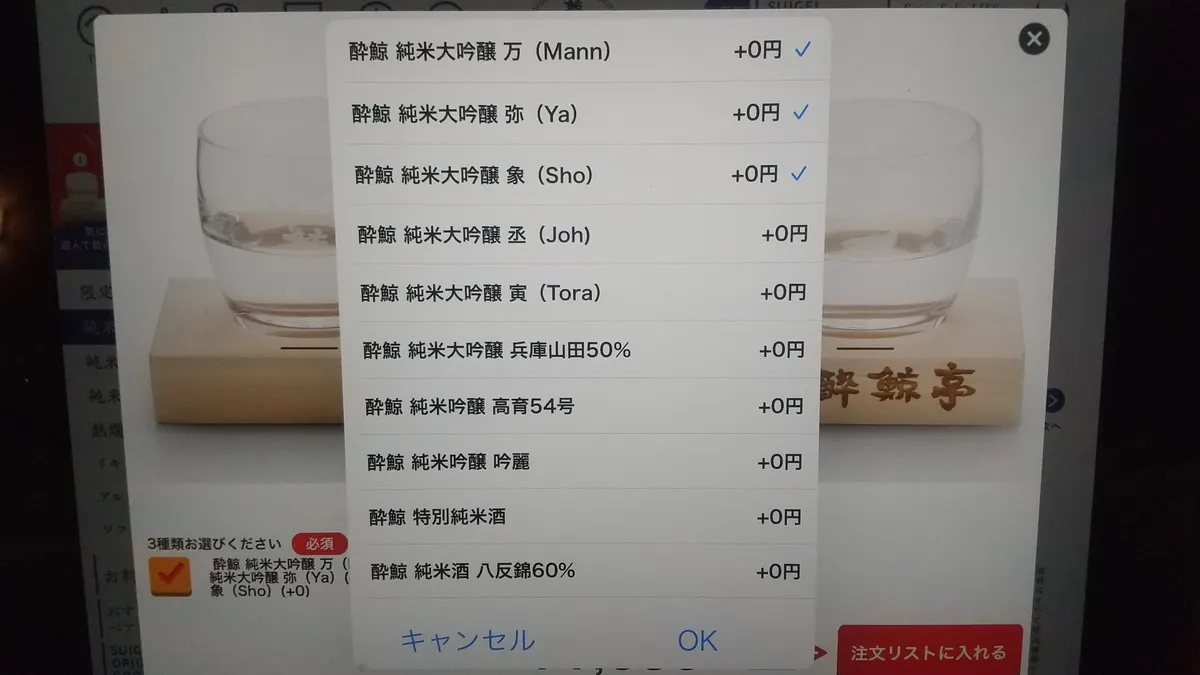The width and height of the screenshot is (1200, 675).
Task: Deselect 酔鯨 純米大吟醸 万 (Mann)
Action: click(x=580, y=51)
